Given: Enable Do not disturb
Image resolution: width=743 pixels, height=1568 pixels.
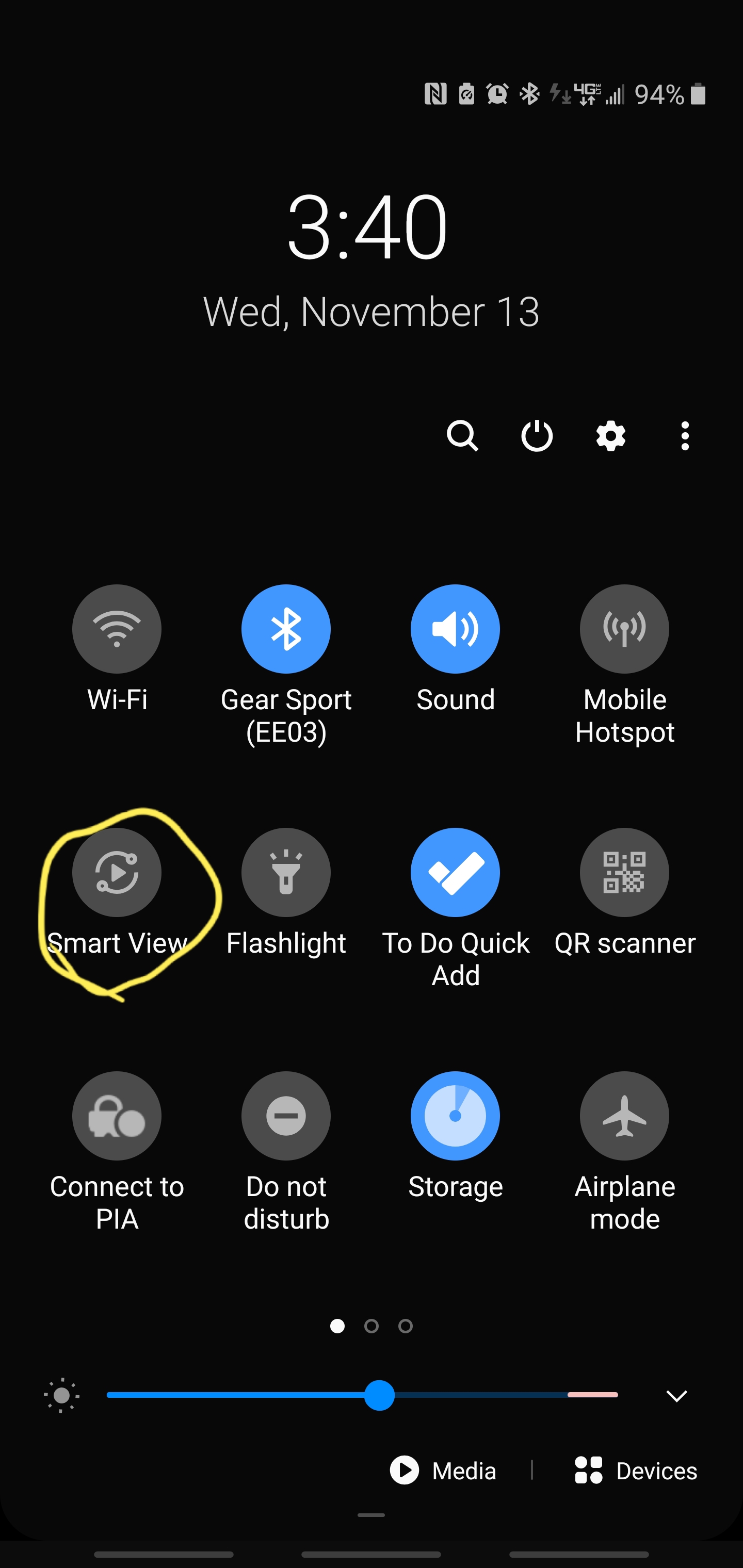Looking at the screenshot, I should pyautogui.click(x=286, y=1116).
